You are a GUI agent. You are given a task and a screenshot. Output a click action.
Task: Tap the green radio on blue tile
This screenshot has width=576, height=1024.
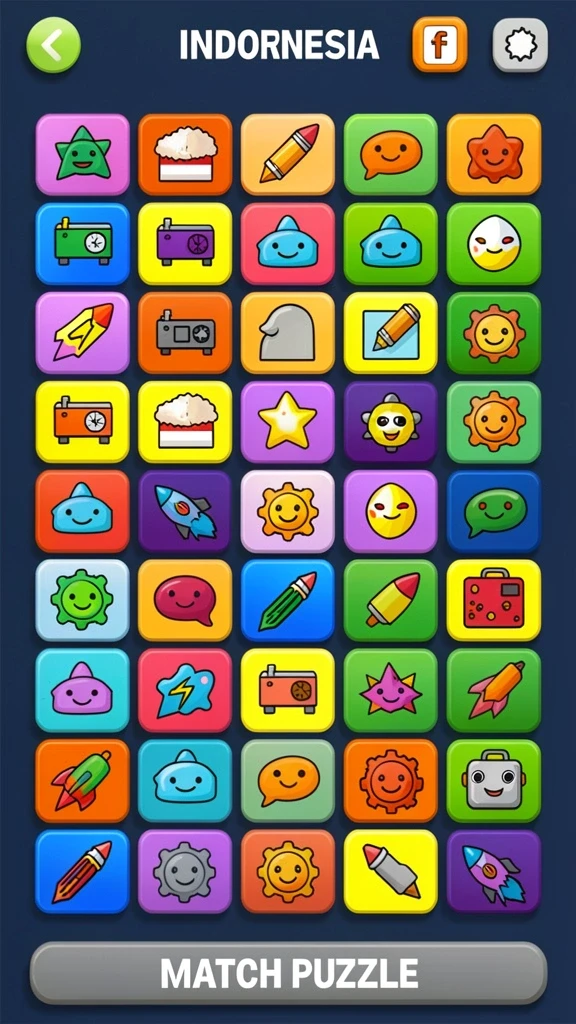(x=82, y=244)
